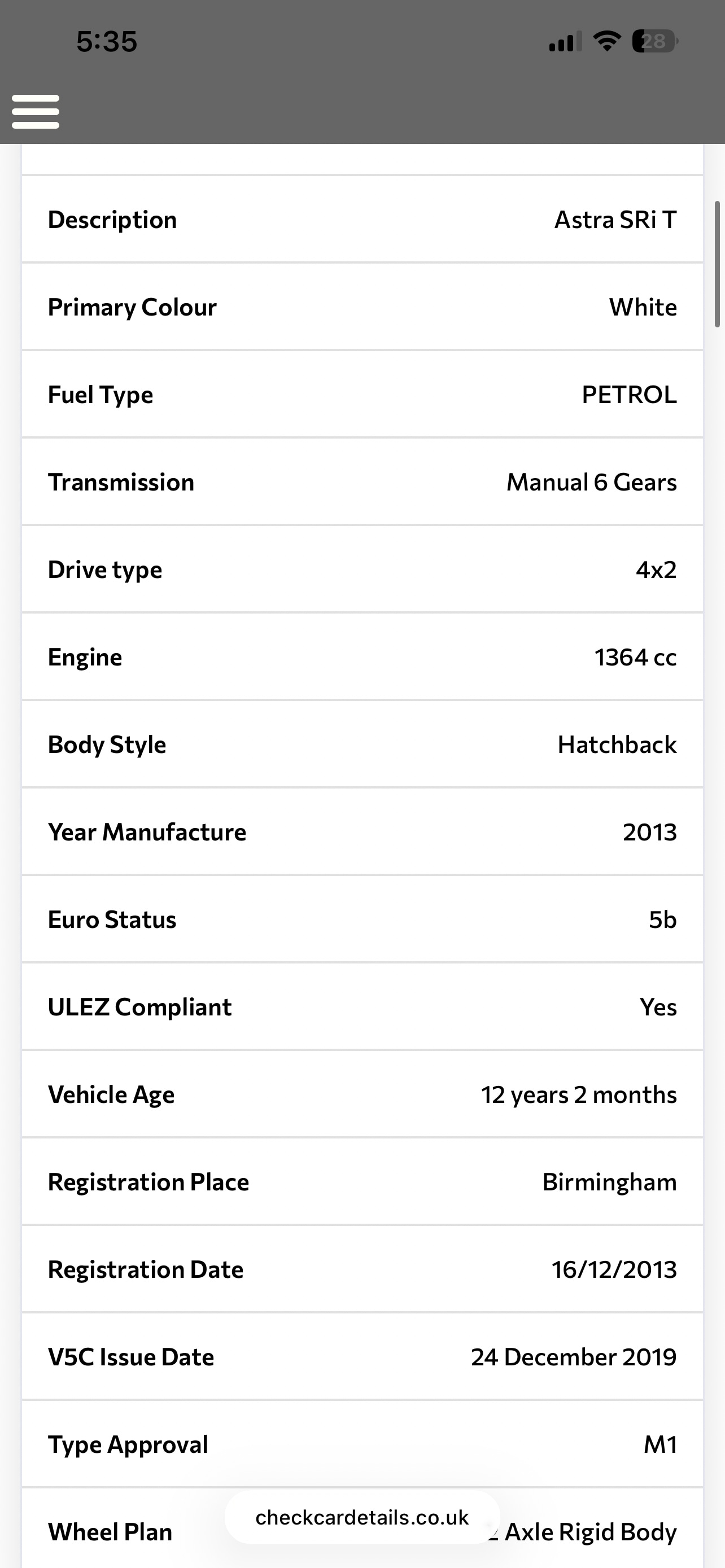Tap the Manual 6 Gears transmission value
The width and height of the screenshot is (725, 1568).
pyautogui.click(x=591, y=481)
